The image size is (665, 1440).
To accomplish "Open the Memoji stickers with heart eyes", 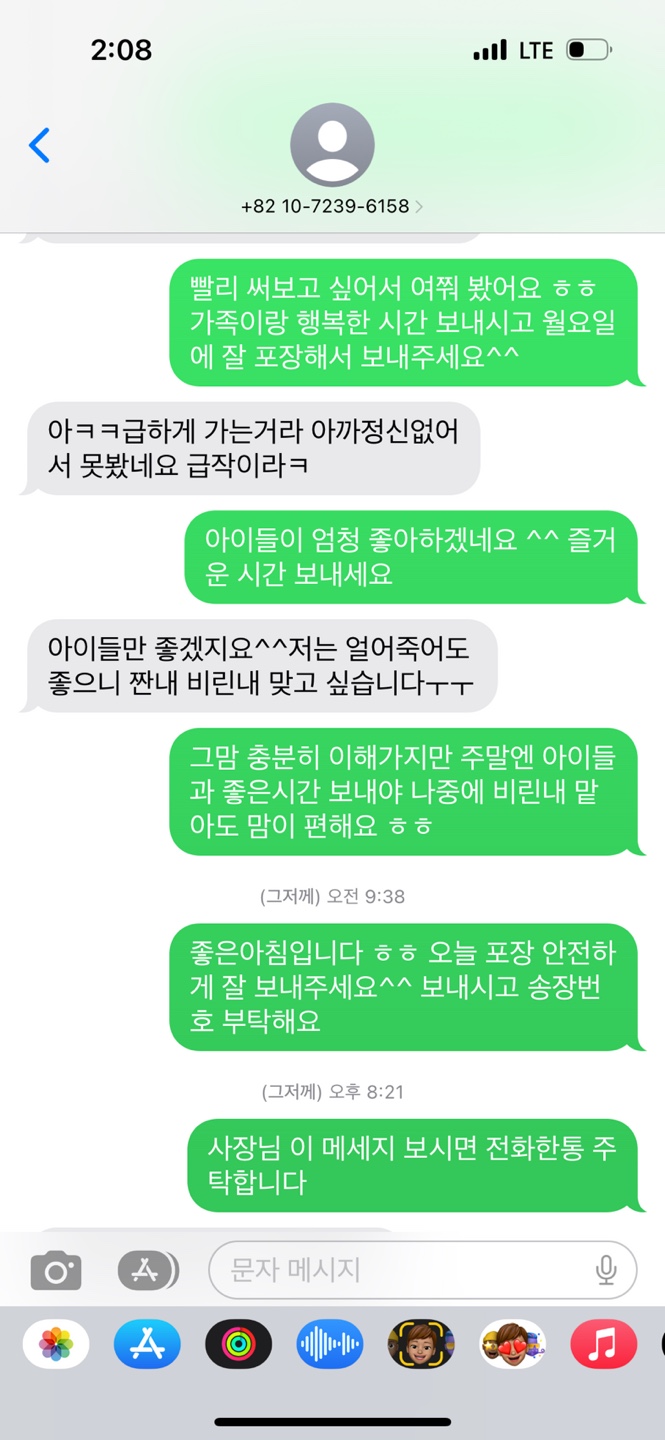I will pos(512,1344).
